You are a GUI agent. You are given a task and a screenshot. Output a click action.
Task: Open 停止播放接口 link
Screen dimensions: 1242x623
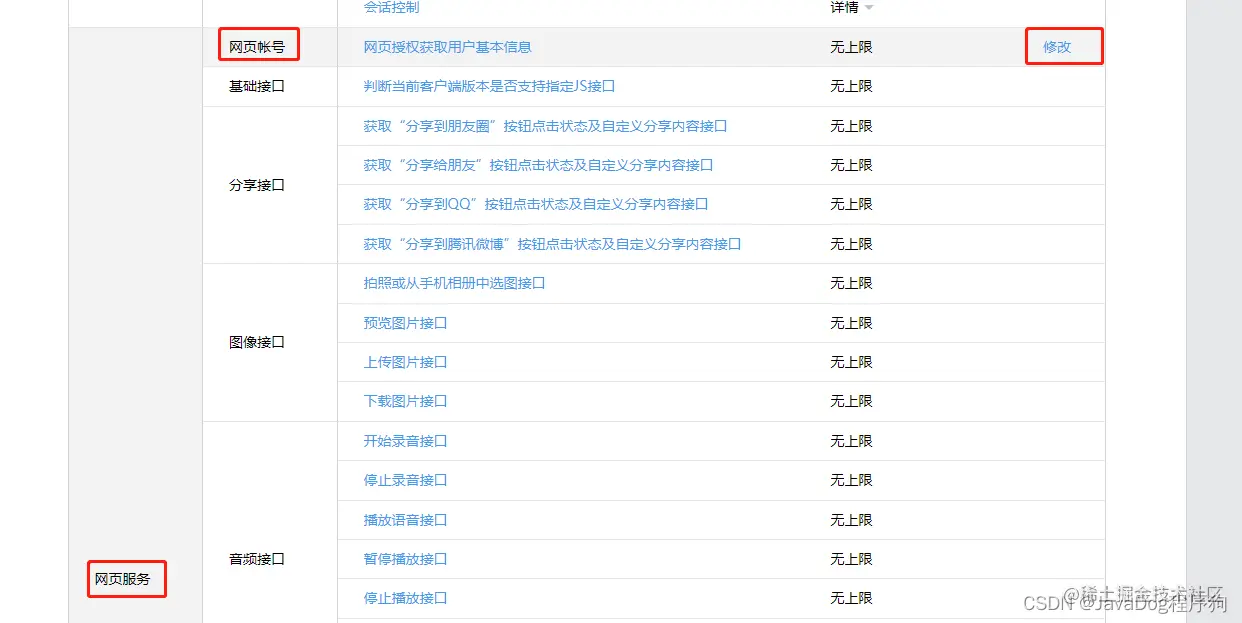pos(405,598)
